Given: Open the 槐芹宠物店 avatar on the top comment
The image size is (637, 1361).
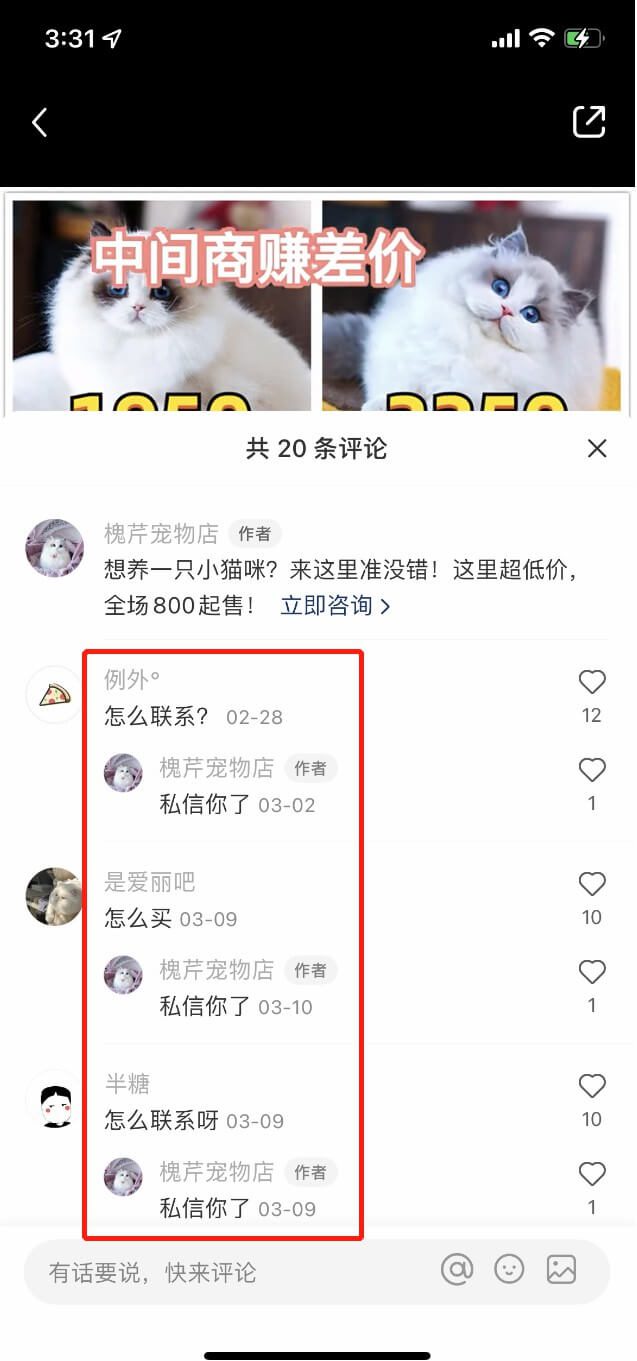Looking at the screenshot, I should coord(54,548).
